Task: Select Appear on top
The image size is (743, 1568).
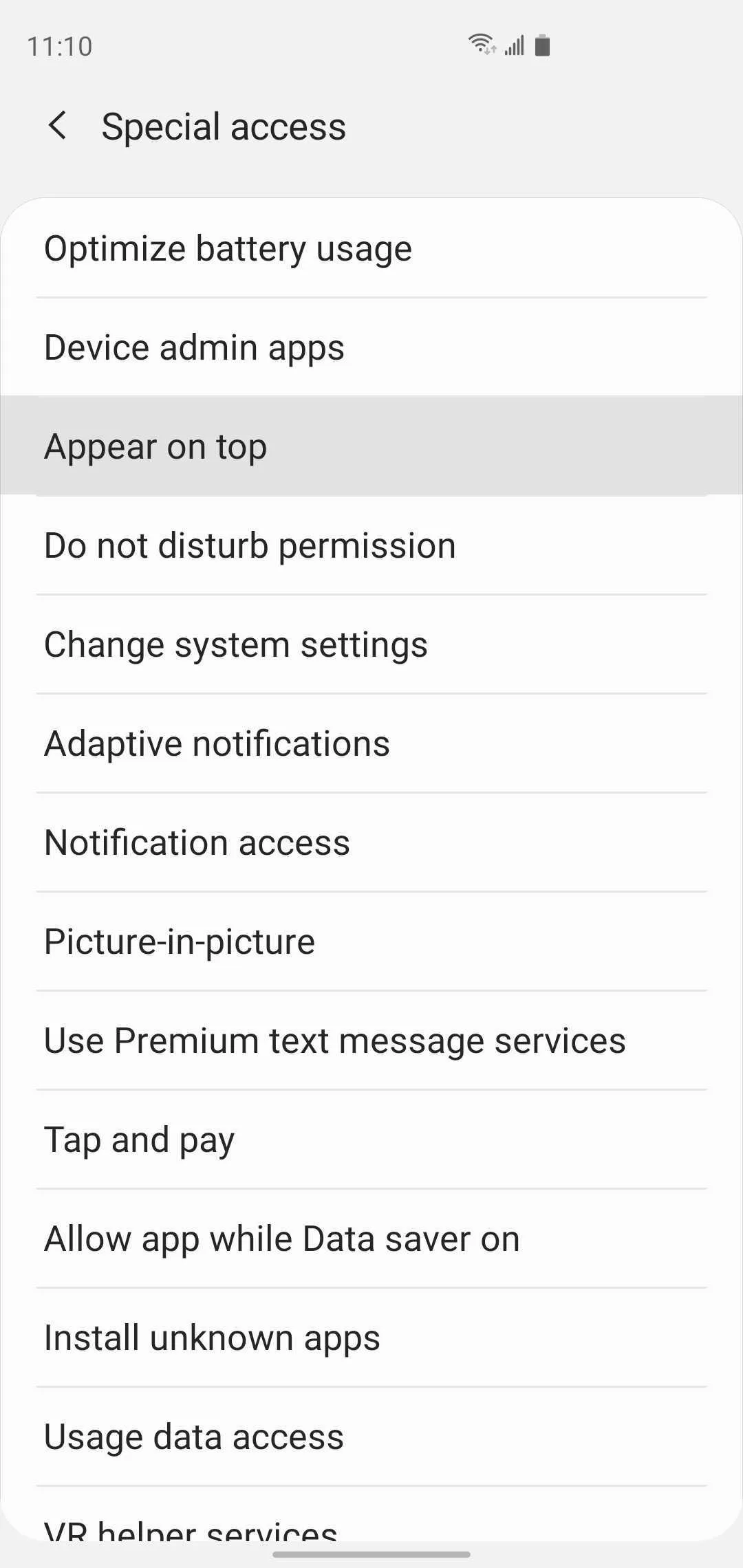Action: (371, 446)
